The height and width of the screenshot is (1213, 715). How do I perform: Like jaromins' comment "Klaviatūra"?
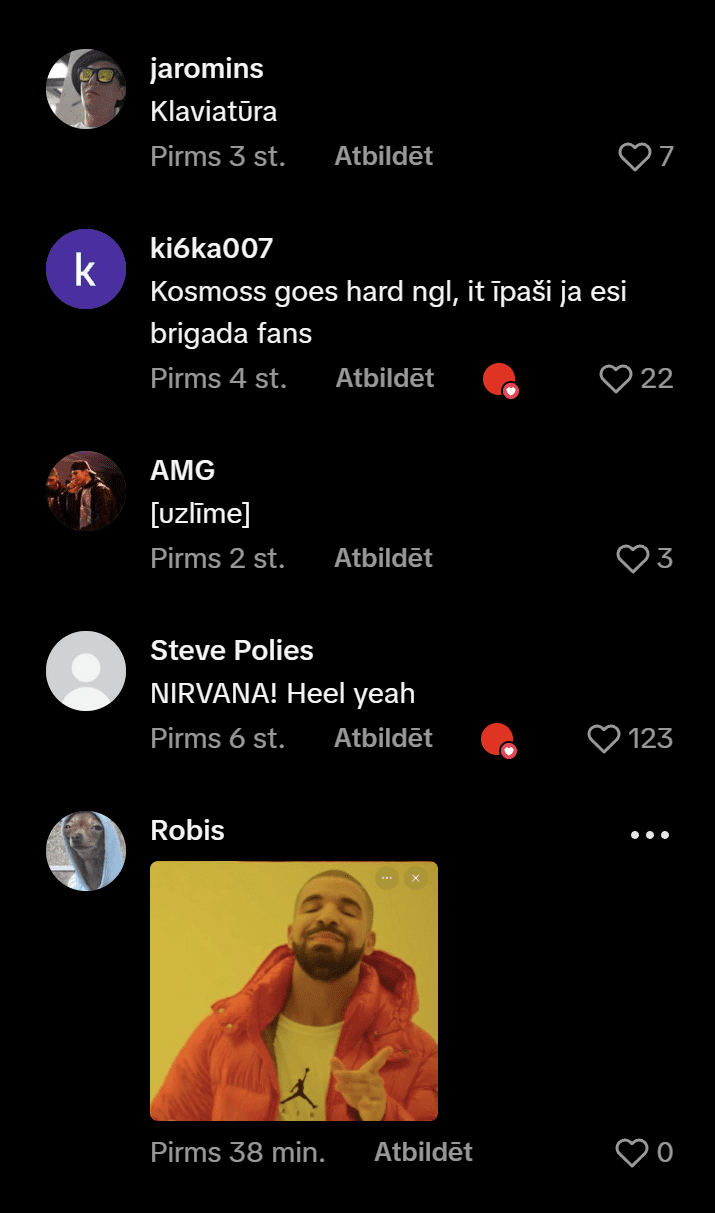click(635, 157)
